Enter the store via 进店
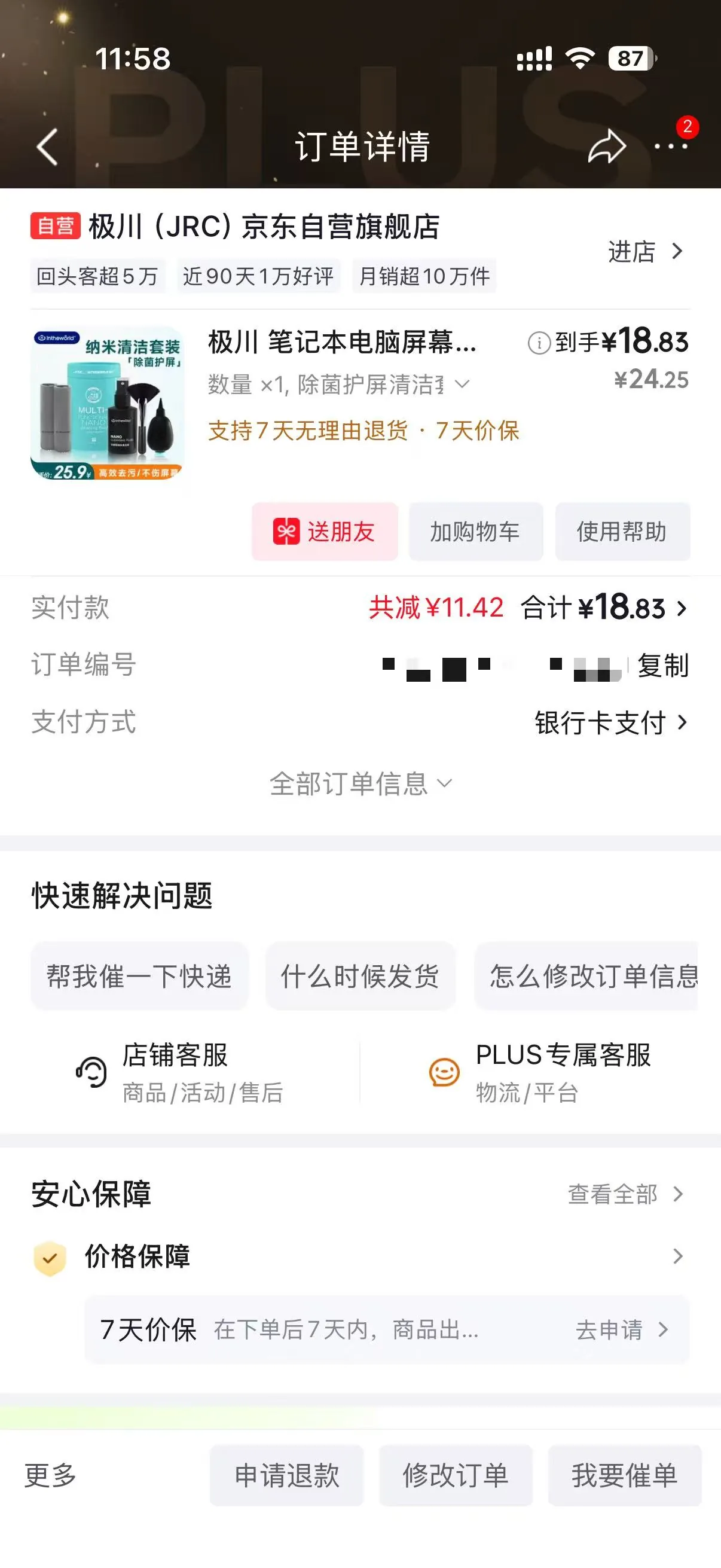Image resolution: width=721 pixels, height=1568 pixels. tap(646, 251)
